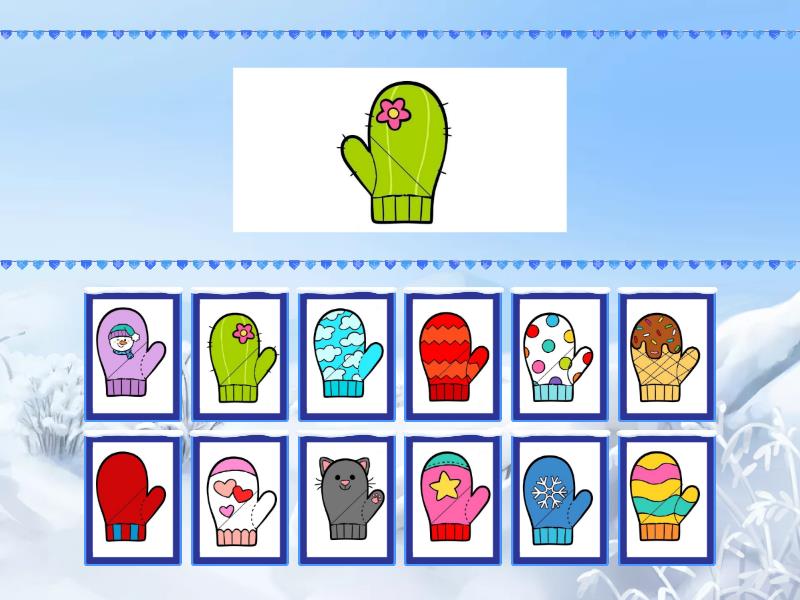Viewport: 800px width, 600px height.
Task: Tap the blue snowflake mitten card
Action: coord(560,498)
